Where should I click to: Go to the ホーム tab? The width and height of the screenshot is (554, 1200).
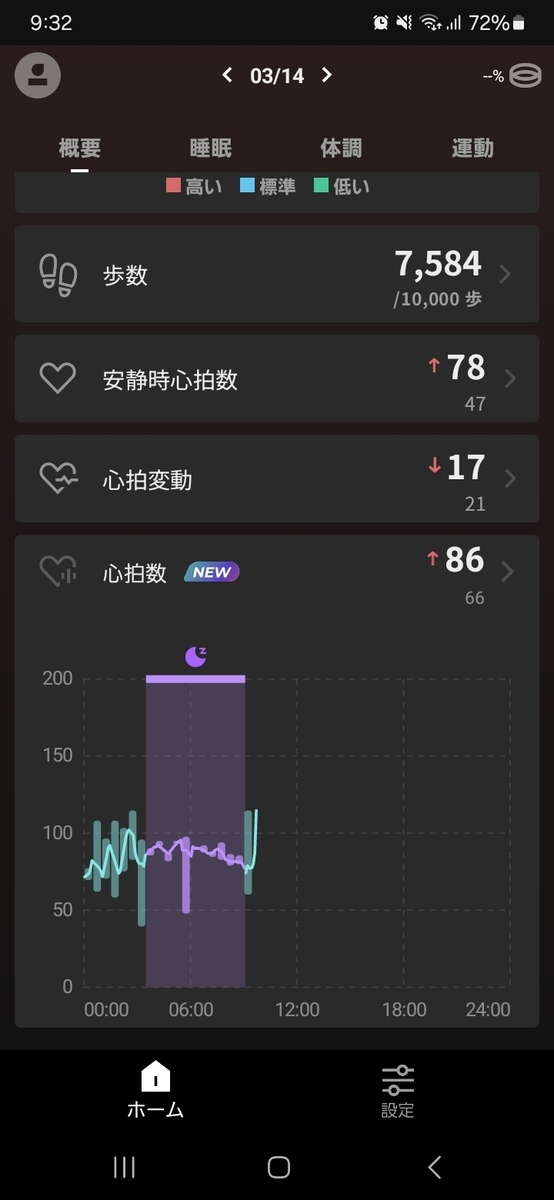click(156, 1090)
